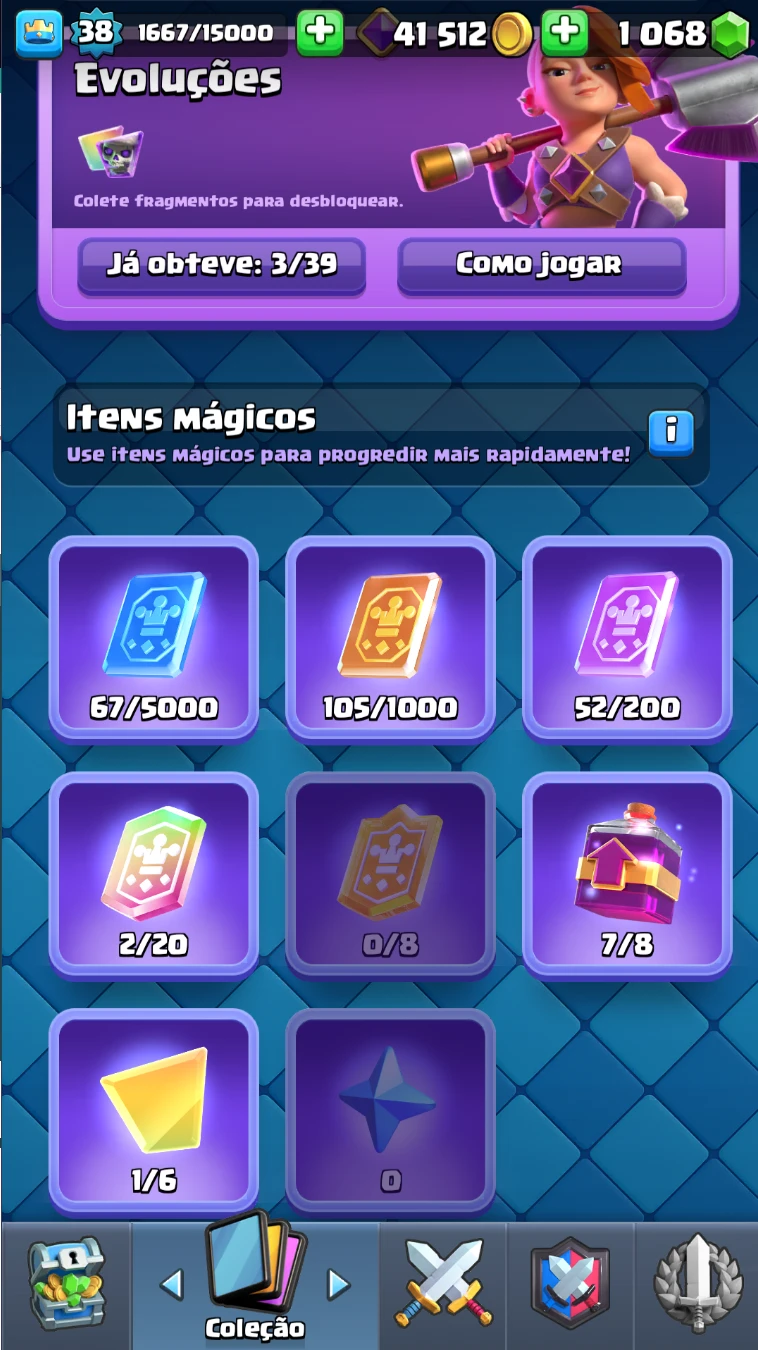The width and height of the screenshot is (758, 1350).
Task: Select the rainbow legendary wild card 2/20
Action: pyautogui.click(x=154, y=874)
